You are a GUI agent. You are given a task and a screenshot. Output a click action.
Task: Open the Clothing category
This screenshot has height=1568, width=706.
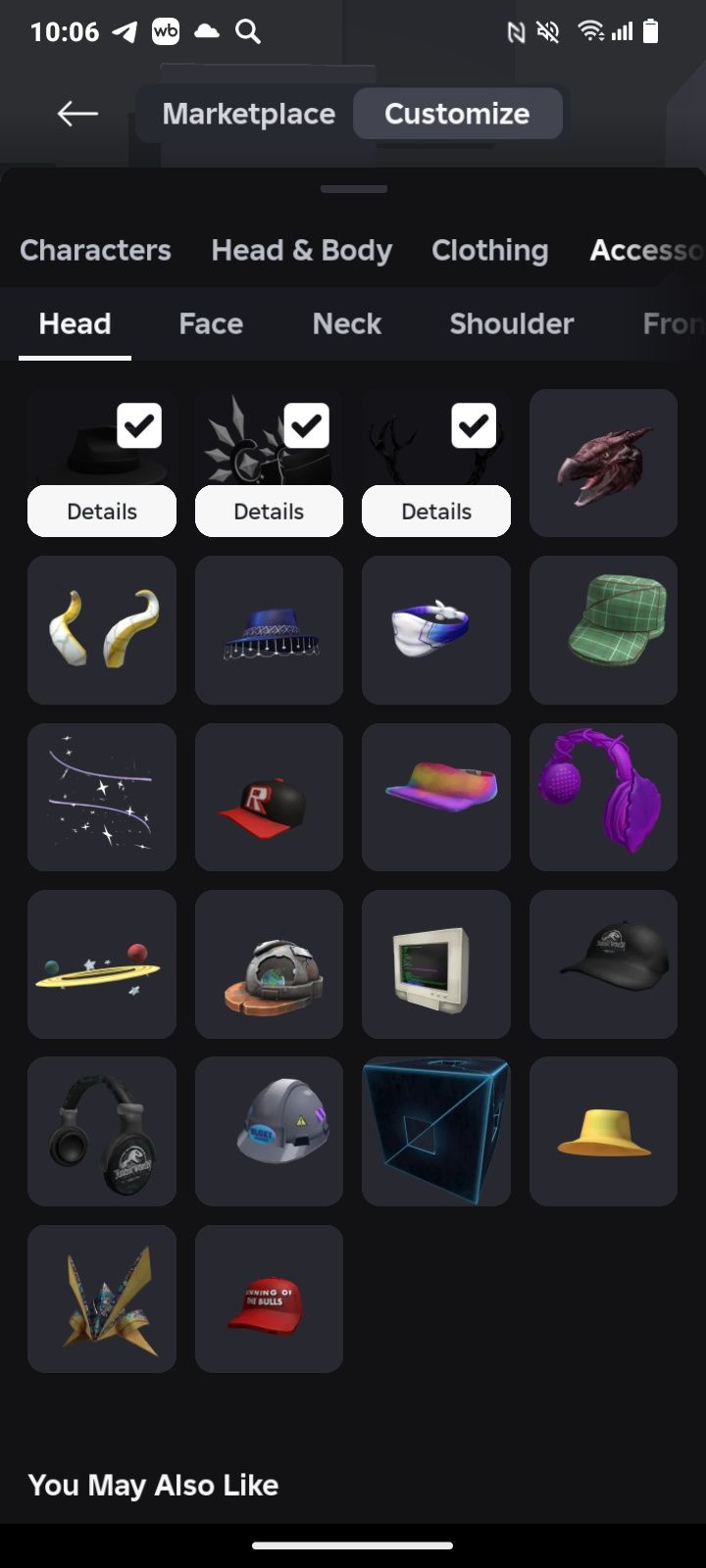489,250
